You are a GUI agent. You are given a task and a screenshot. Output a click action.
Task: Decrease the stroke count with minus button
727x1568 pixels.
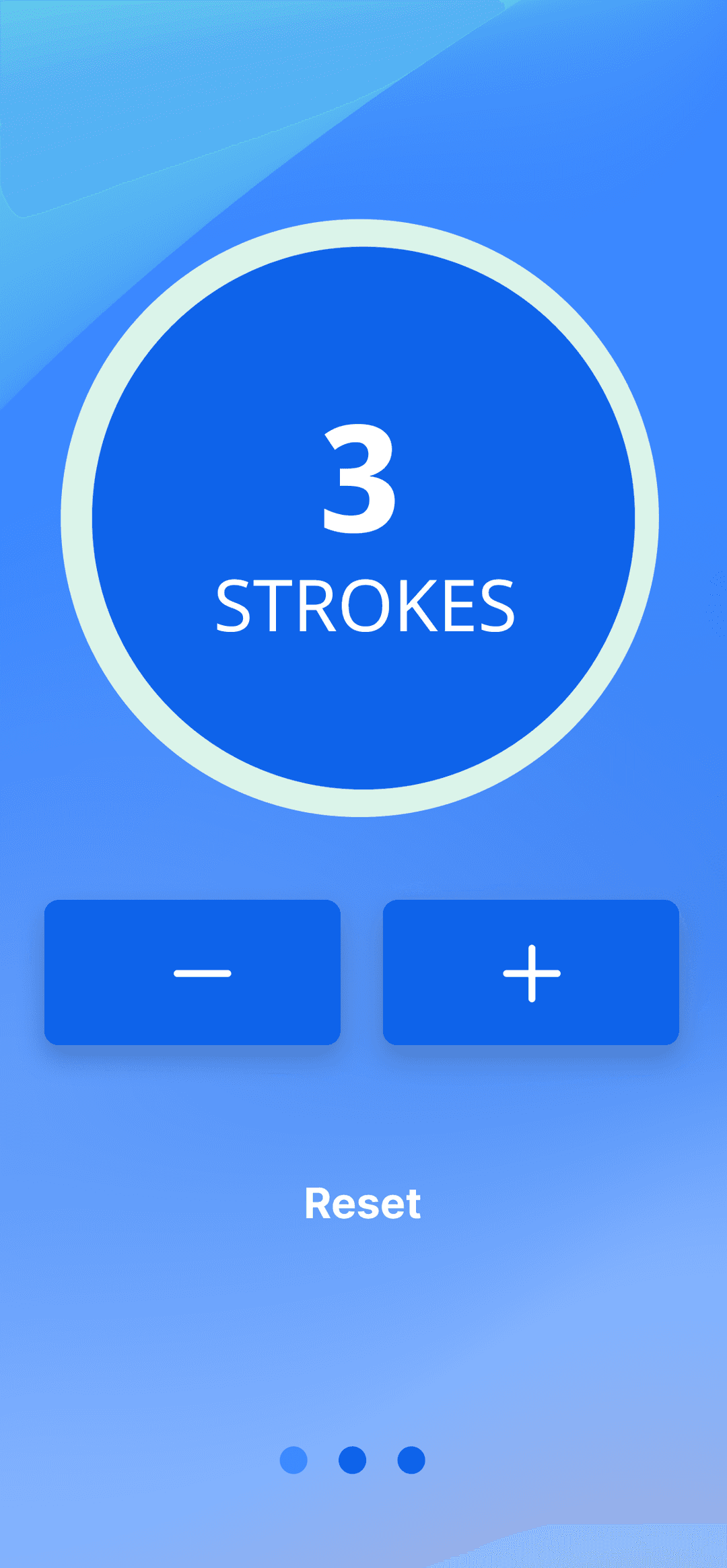[x=193, y=972]
